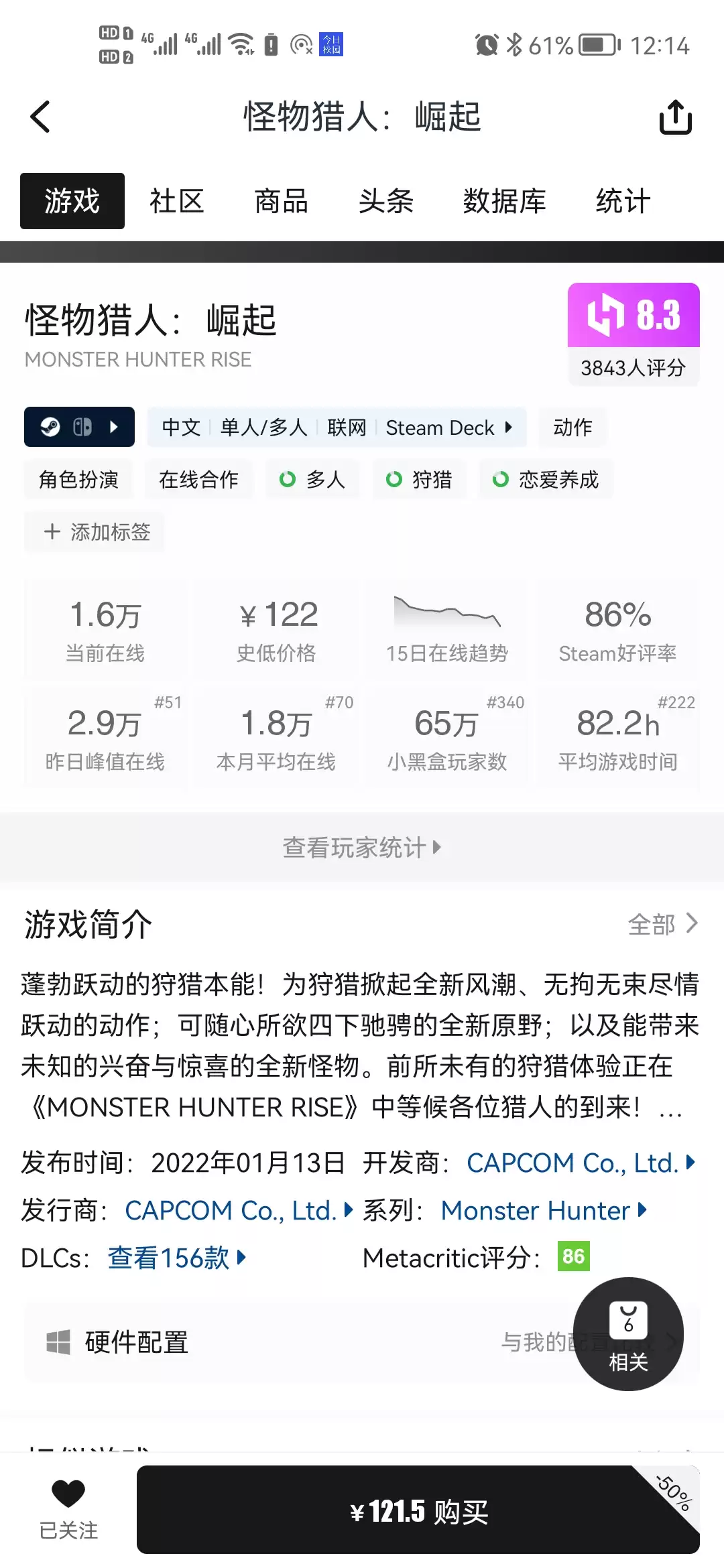This screenshot has height=1568, width=724.
Task: Go back using the arrow icon
Action: [40, 117]
